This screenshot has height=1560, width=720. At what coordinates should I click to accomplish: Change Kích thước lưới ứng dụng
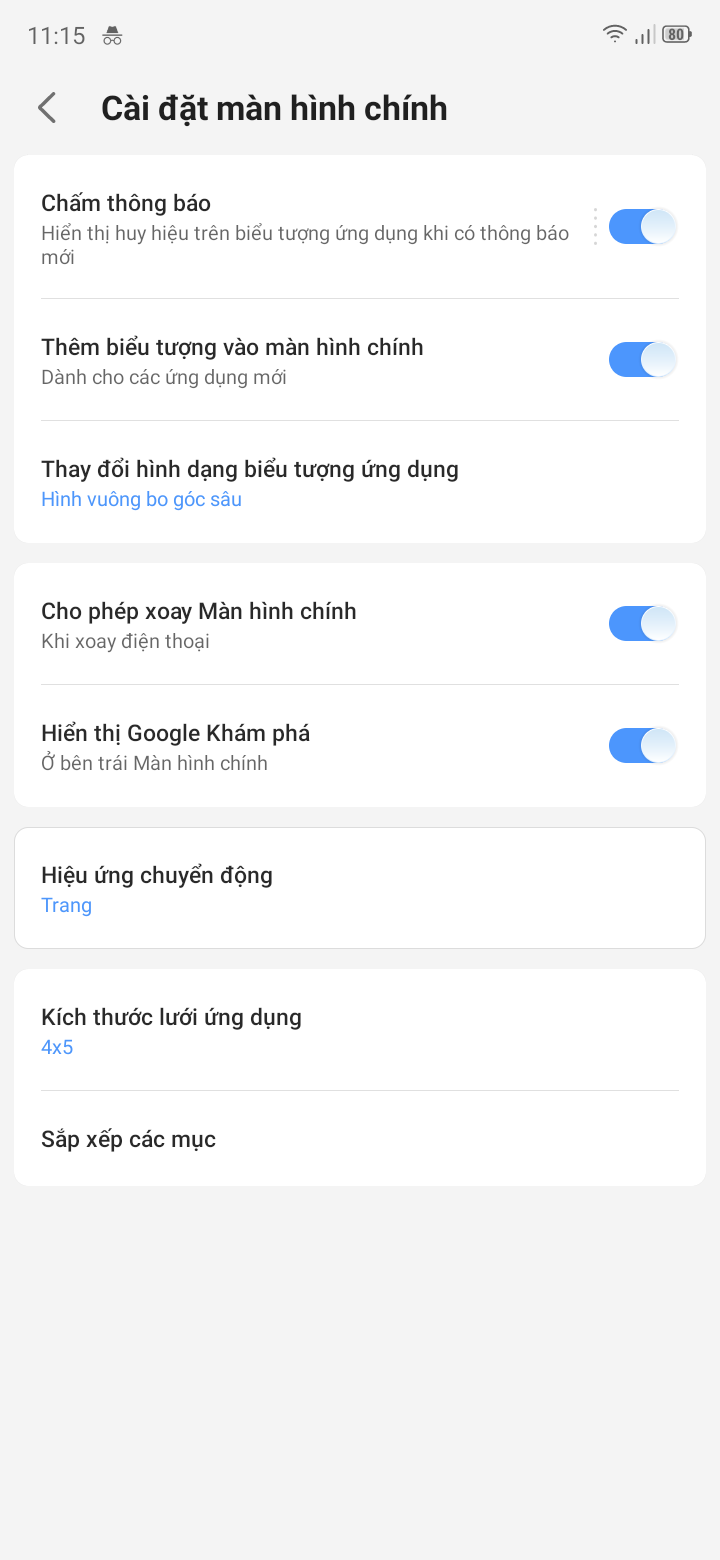300,1030
